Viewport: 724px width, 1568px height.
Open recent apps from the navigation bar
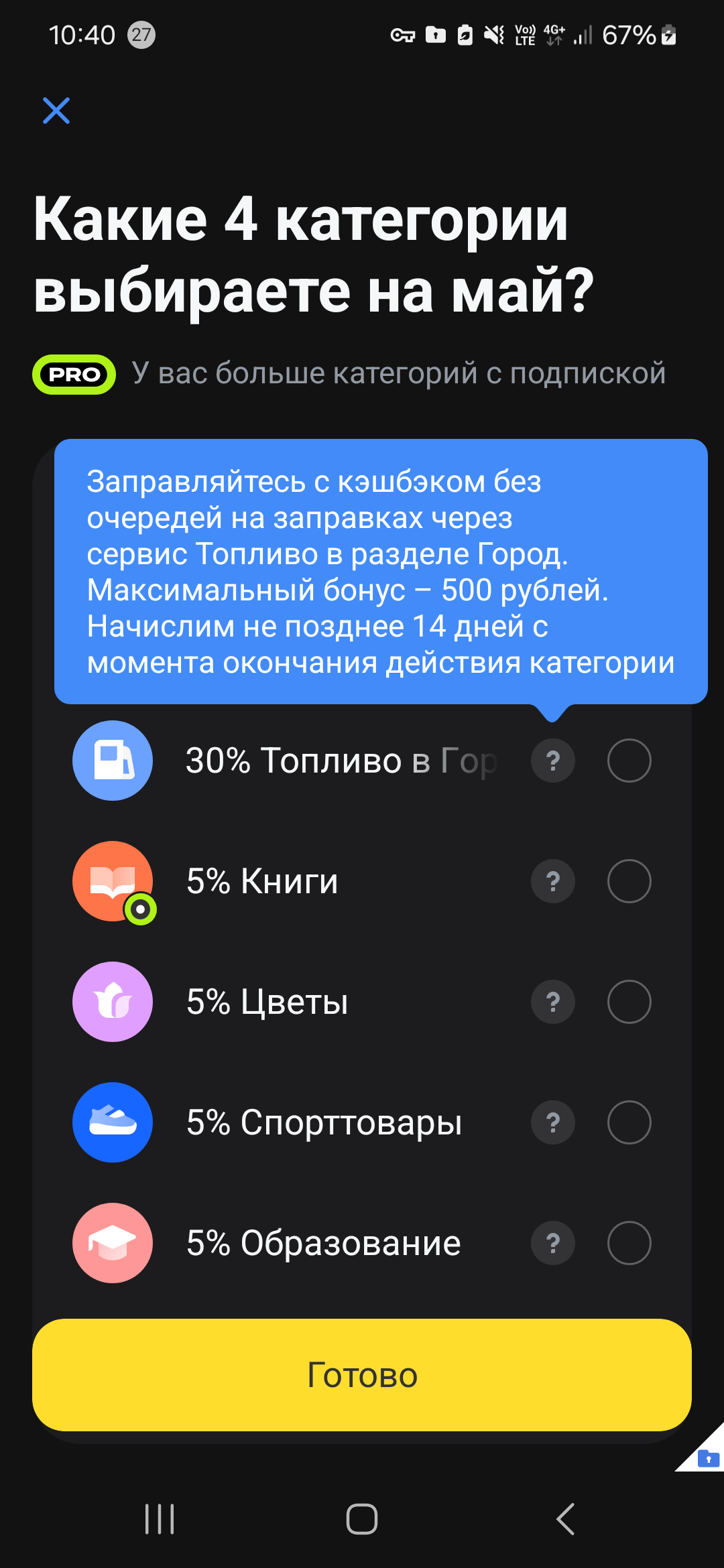coord(160,1519)
